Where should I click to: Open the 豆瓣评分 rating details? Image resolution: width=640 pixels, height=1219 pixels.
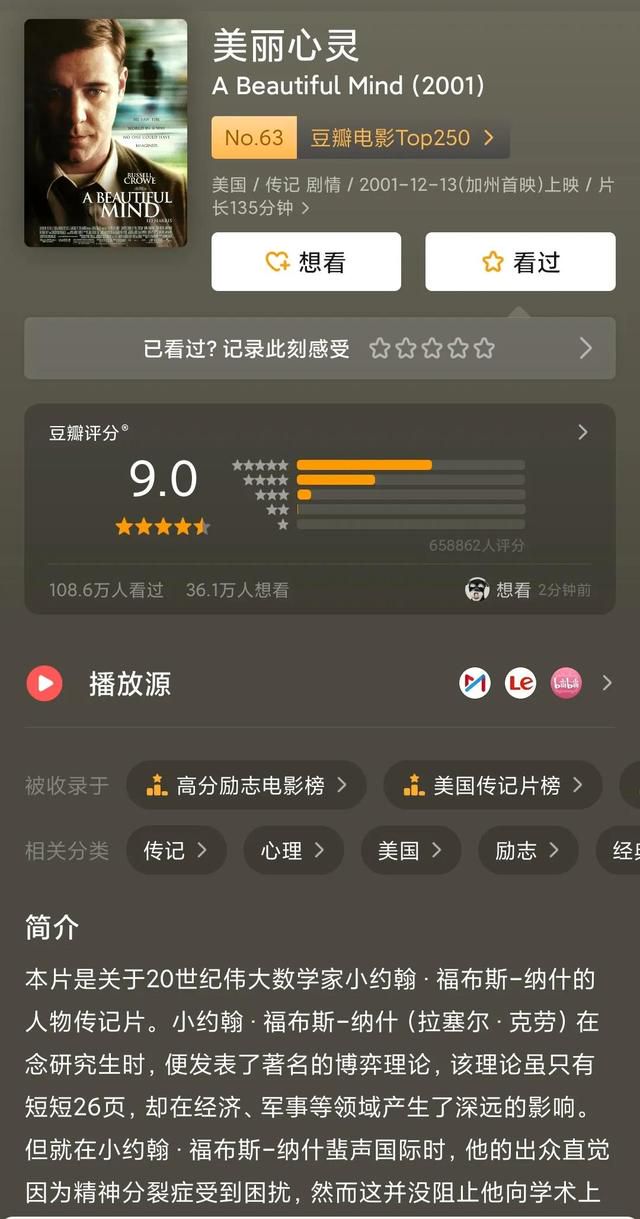[583, 433]
